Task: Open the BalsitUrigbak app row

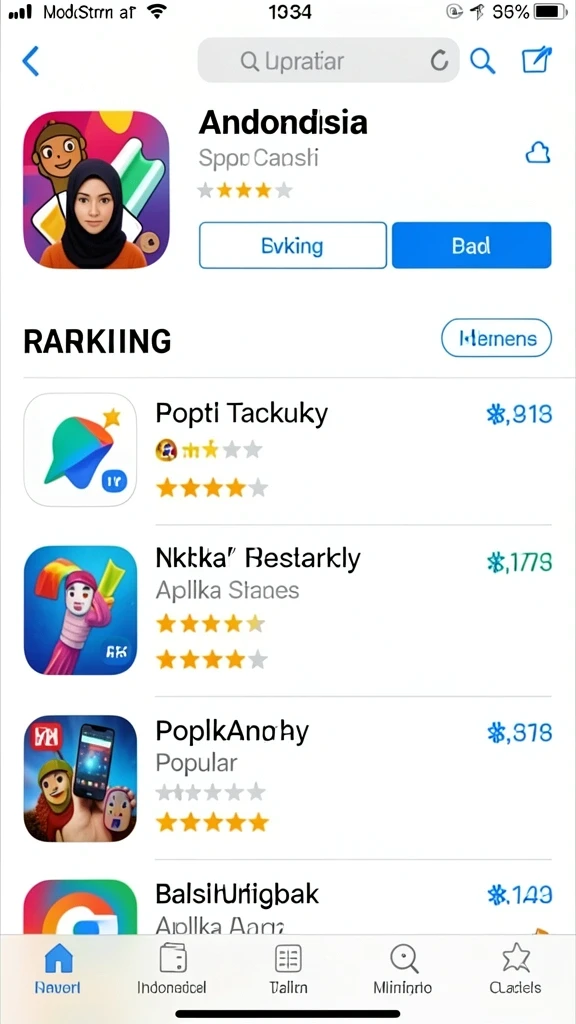Action: click(x=287, y=905)
